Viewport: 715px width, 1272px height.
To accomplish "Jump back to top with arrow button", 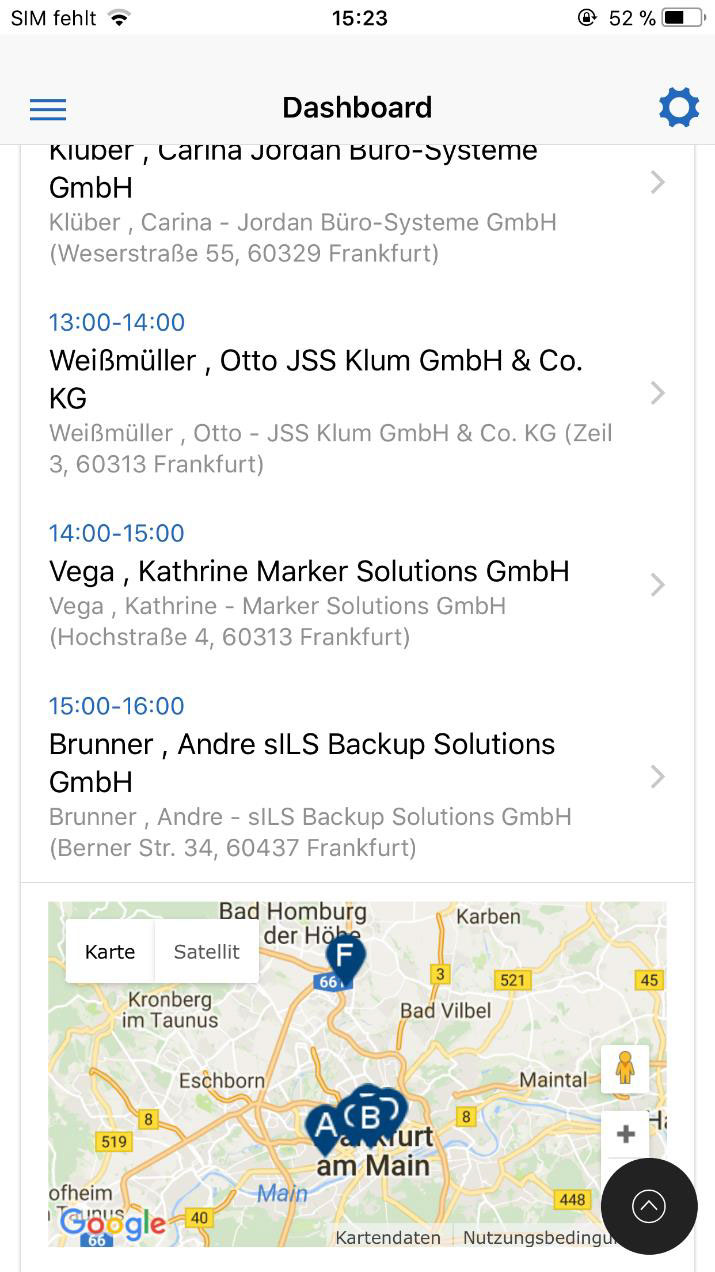I will (x=649, y=1206).
